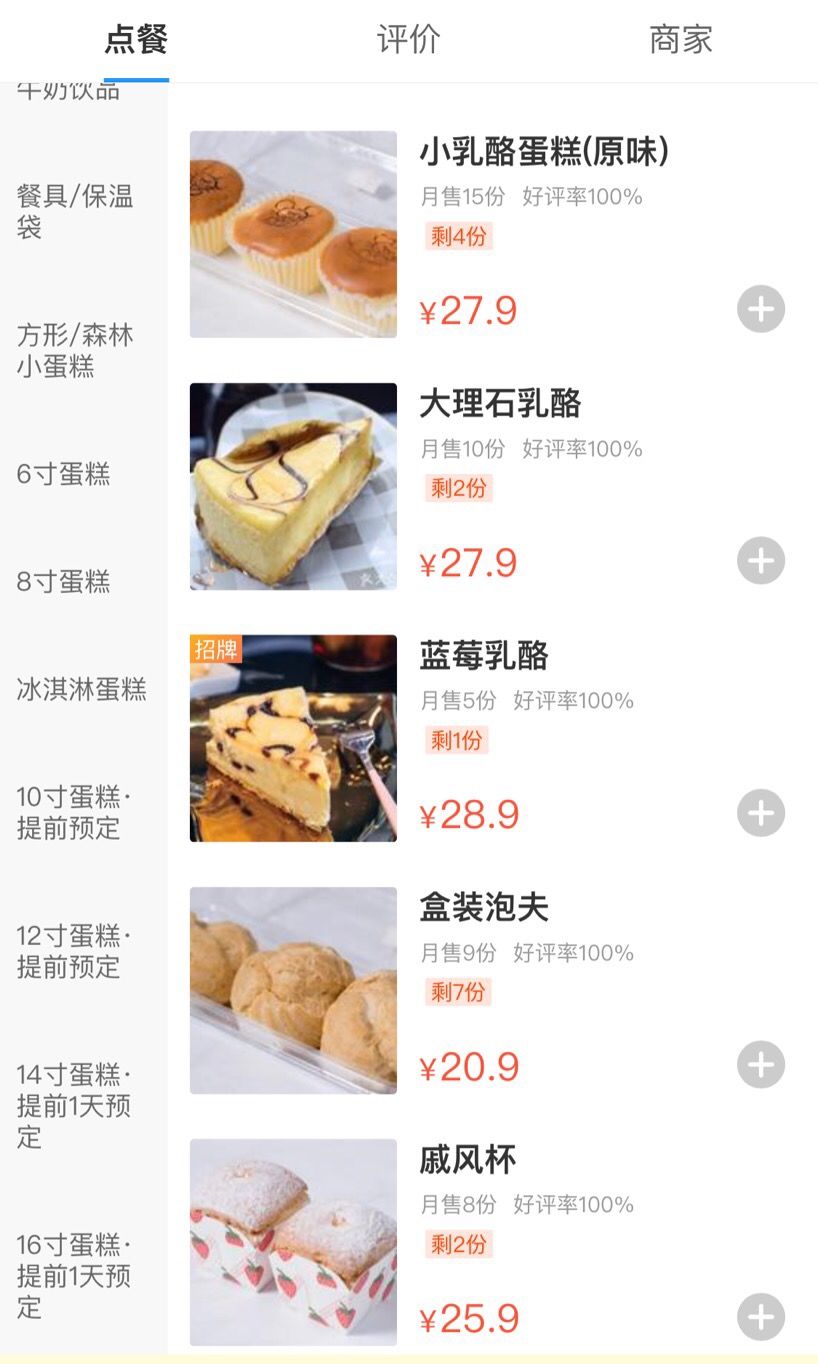Open the 大理石乳酪 product listing

coord(498,404)
